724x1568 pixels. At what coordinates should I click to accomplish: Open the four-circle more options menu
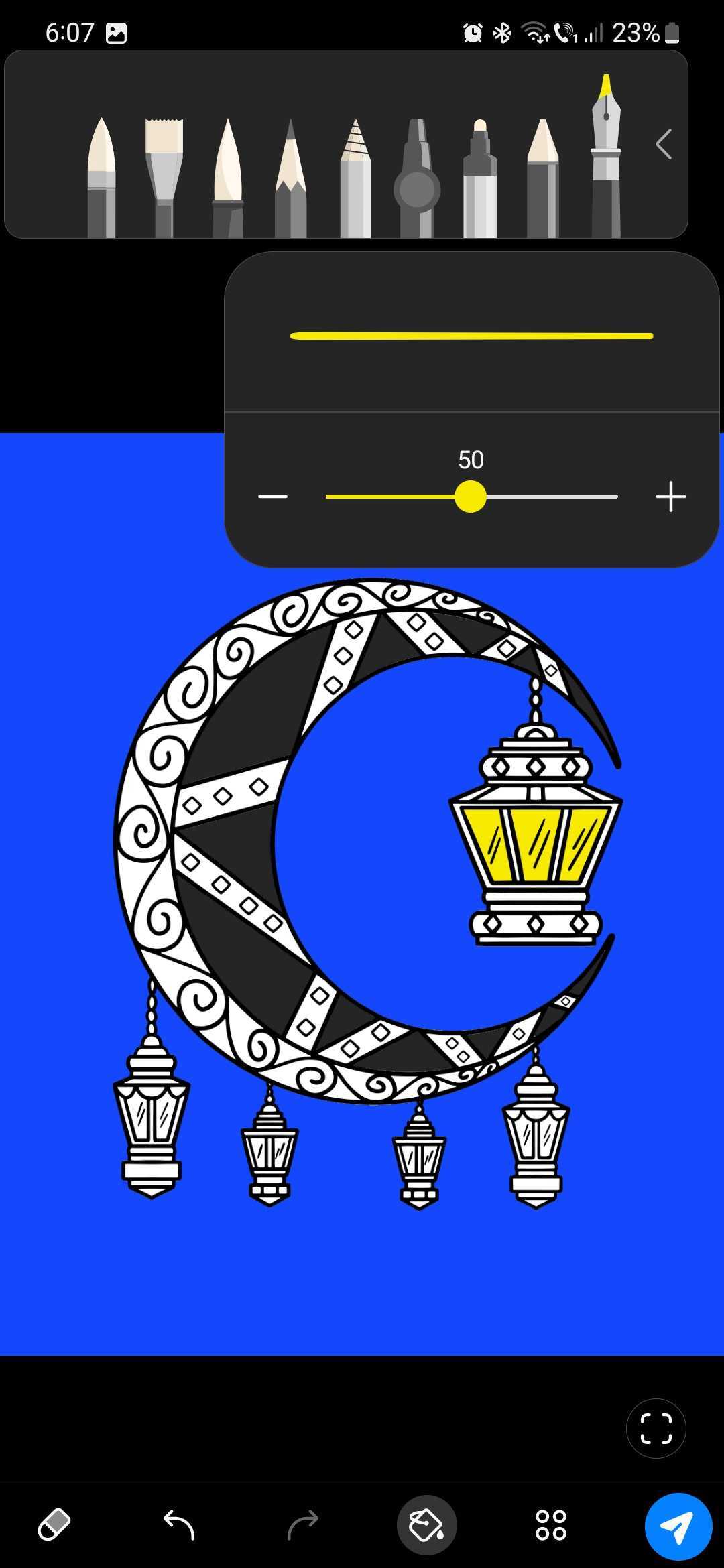551,1524
